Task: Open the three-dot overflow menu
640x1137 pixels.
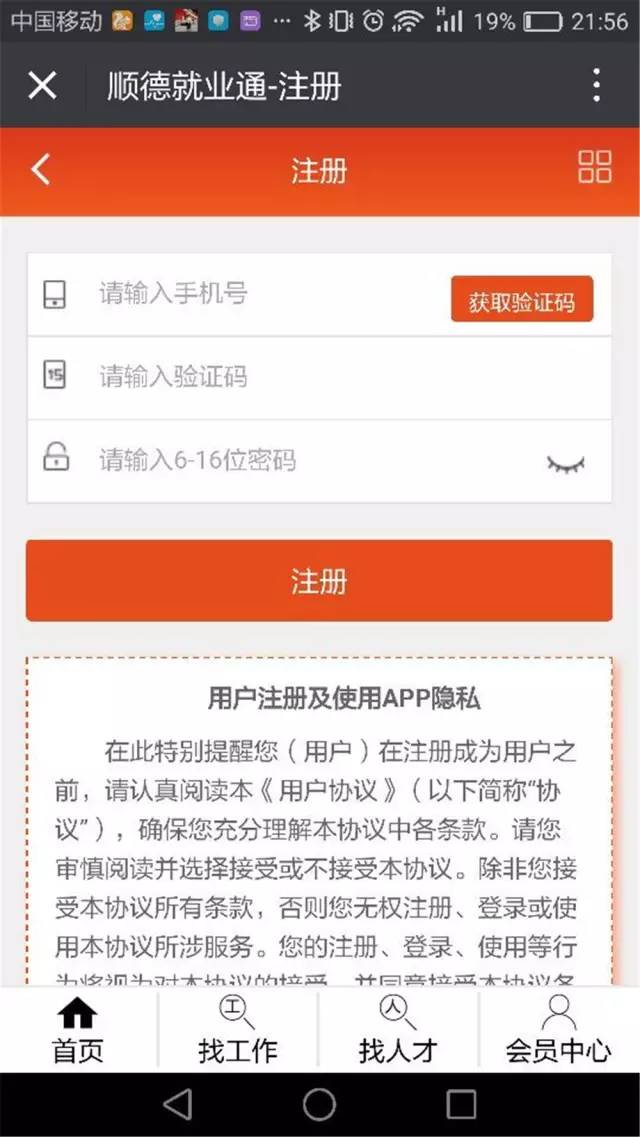Action: pos(596,85)
